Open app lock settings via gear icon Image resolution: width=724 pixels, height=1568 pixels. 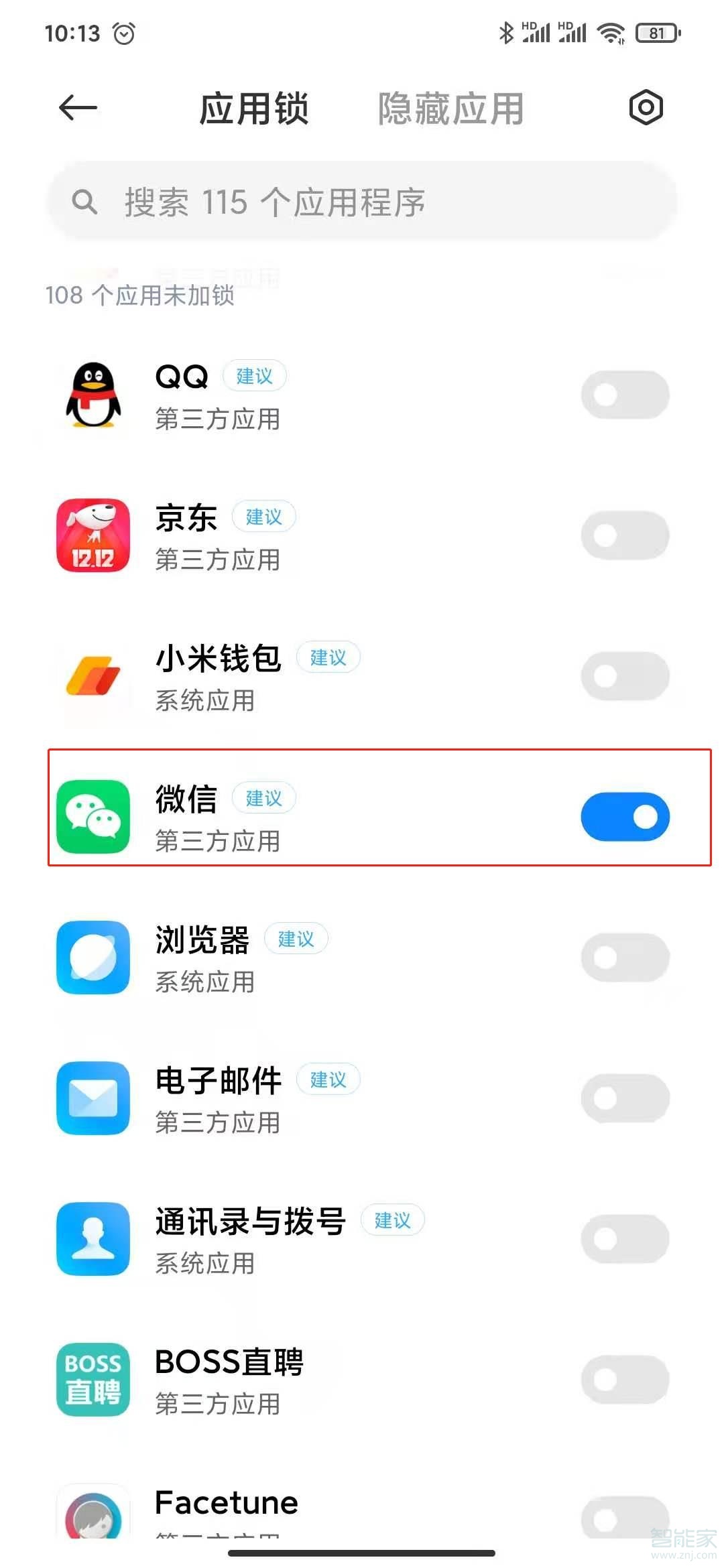pyautogui.click(x=646, y=107)
